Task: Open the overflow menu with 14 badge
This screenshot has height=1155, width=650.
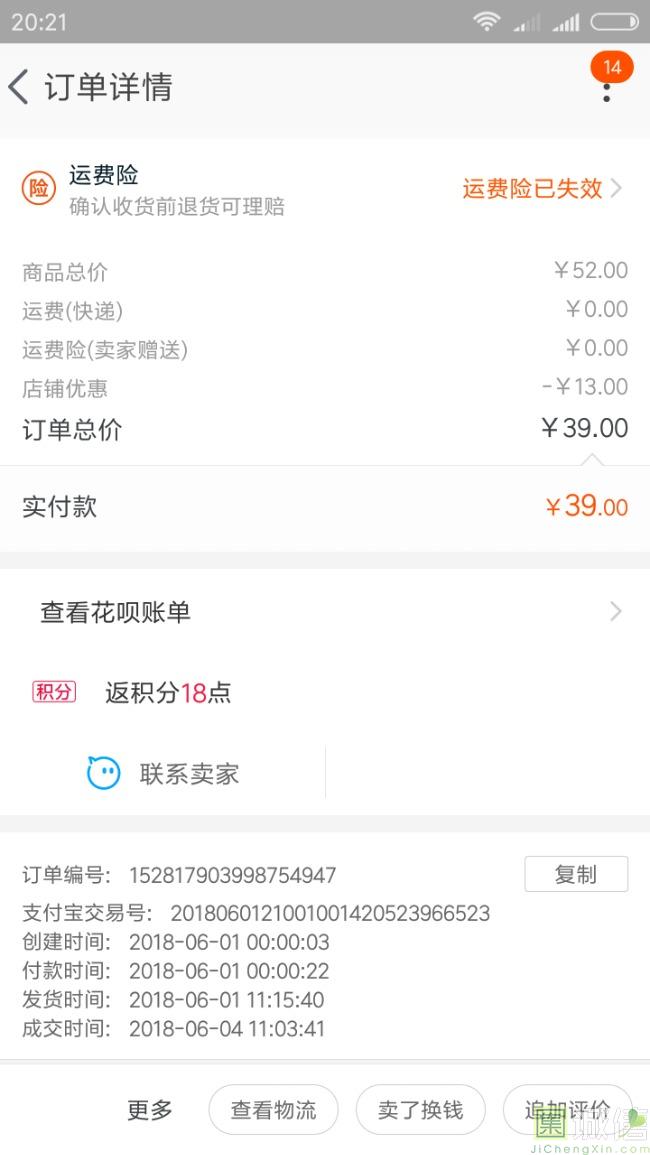Action: [607, 88]
